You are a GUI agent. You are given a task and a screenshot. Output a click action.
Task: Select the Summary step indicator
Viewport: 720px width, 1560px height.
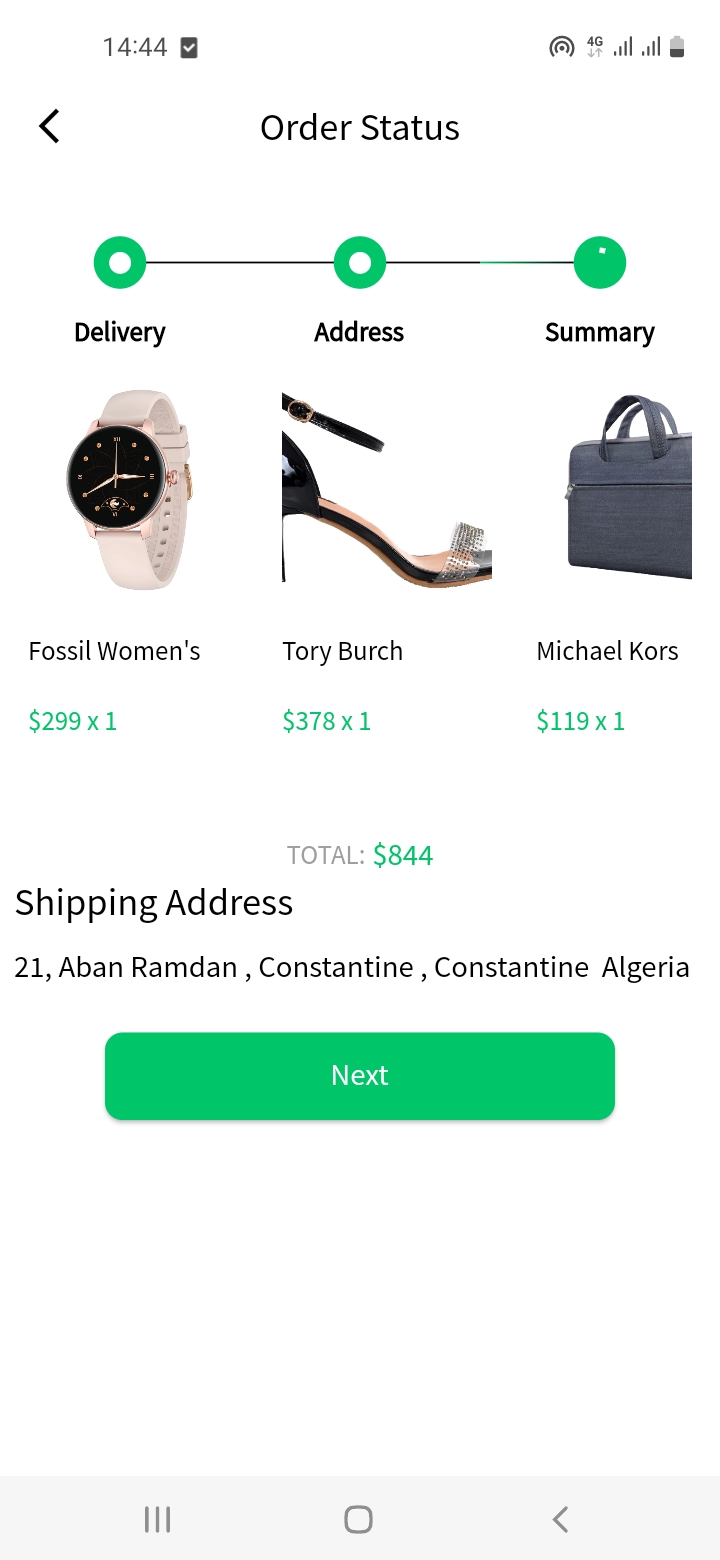click(600, 263)
